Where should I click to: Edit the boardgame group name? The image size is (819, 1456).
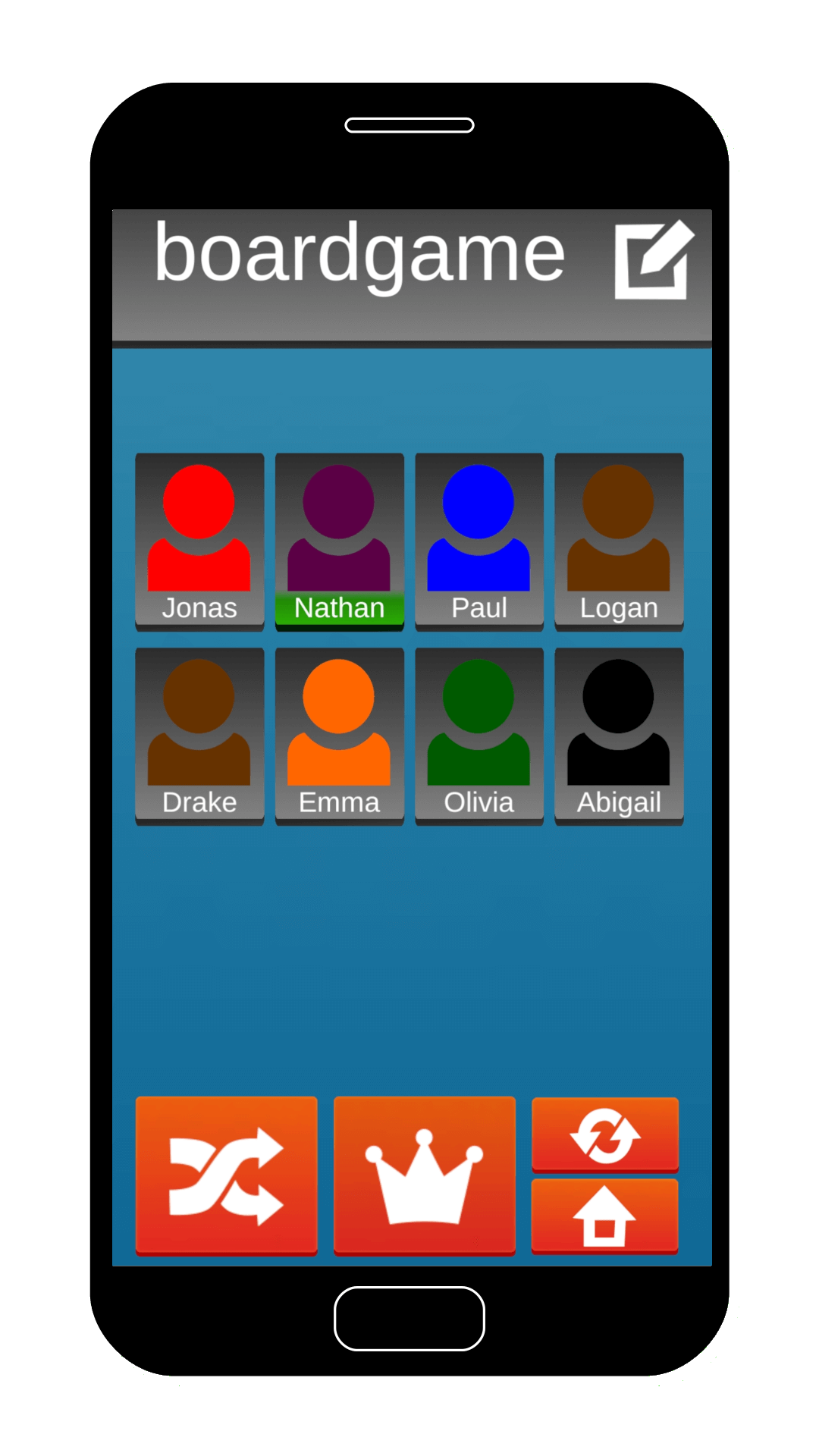coord(653,260)
